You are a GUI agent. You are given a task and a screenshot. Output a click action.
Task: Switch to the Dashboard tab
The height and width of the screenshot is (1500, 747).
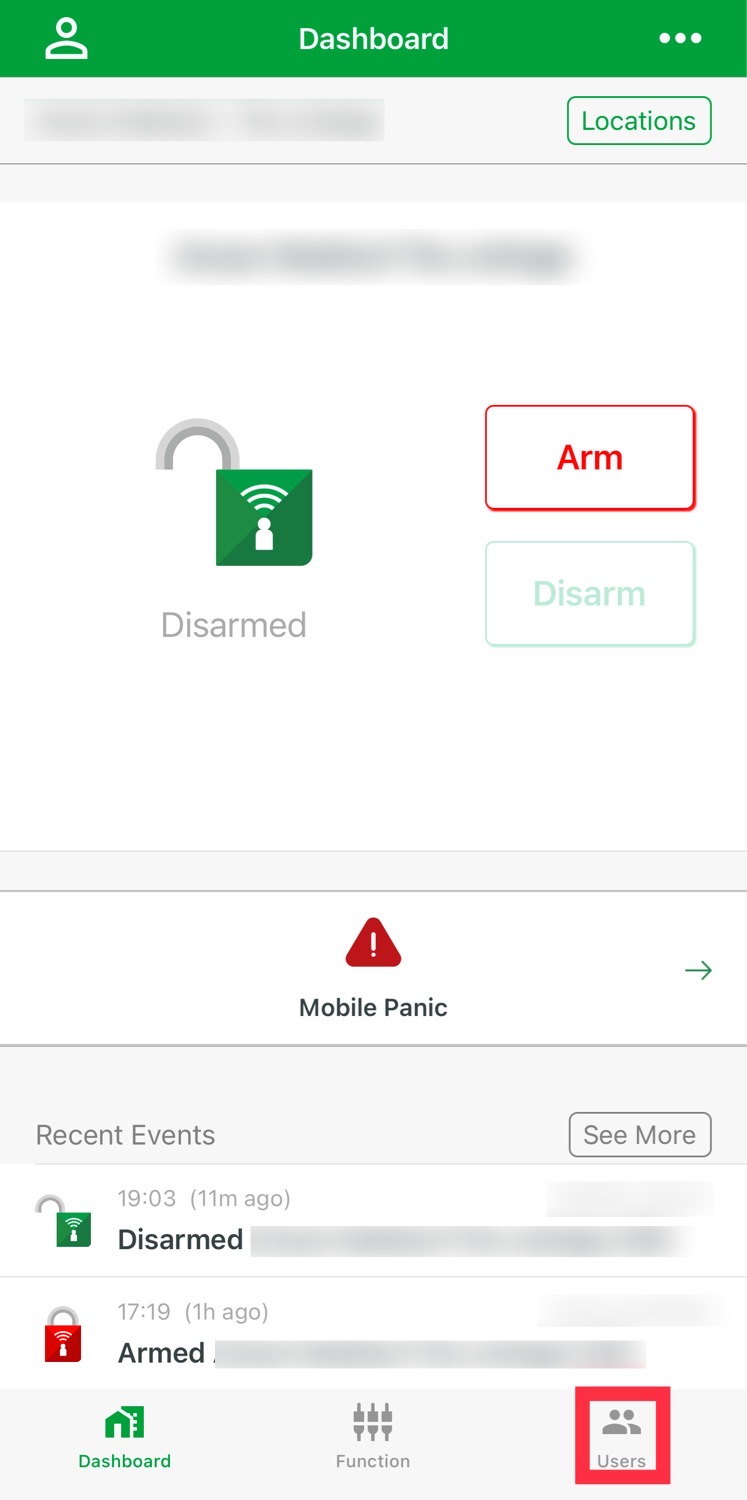[x=125, y=1438]
